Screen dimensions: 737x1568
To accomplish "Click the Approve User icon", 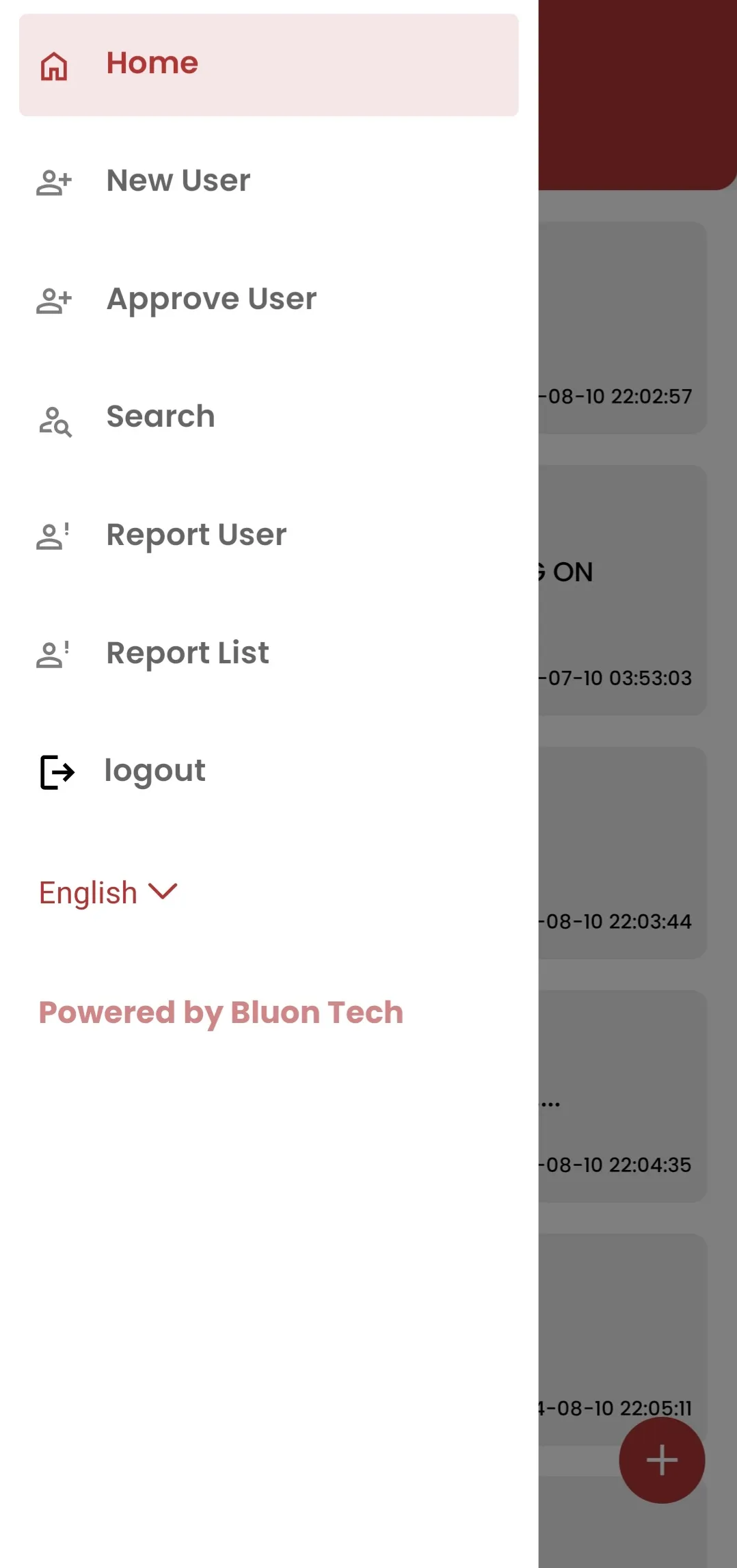I will (54, 300).
